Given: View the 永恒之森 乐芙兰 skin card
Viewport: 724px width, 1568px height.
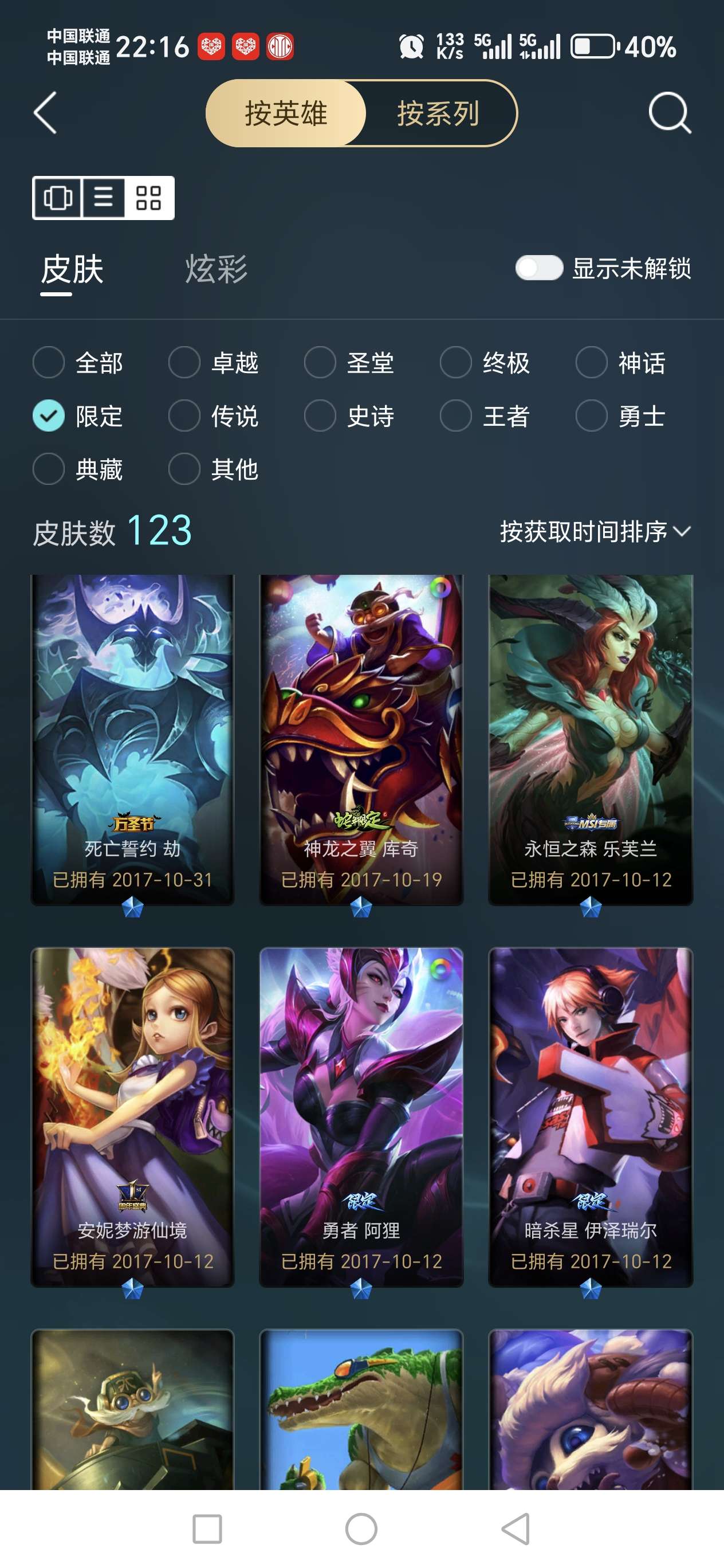Looking at the screenshot, I should click(x=590, y=739).
